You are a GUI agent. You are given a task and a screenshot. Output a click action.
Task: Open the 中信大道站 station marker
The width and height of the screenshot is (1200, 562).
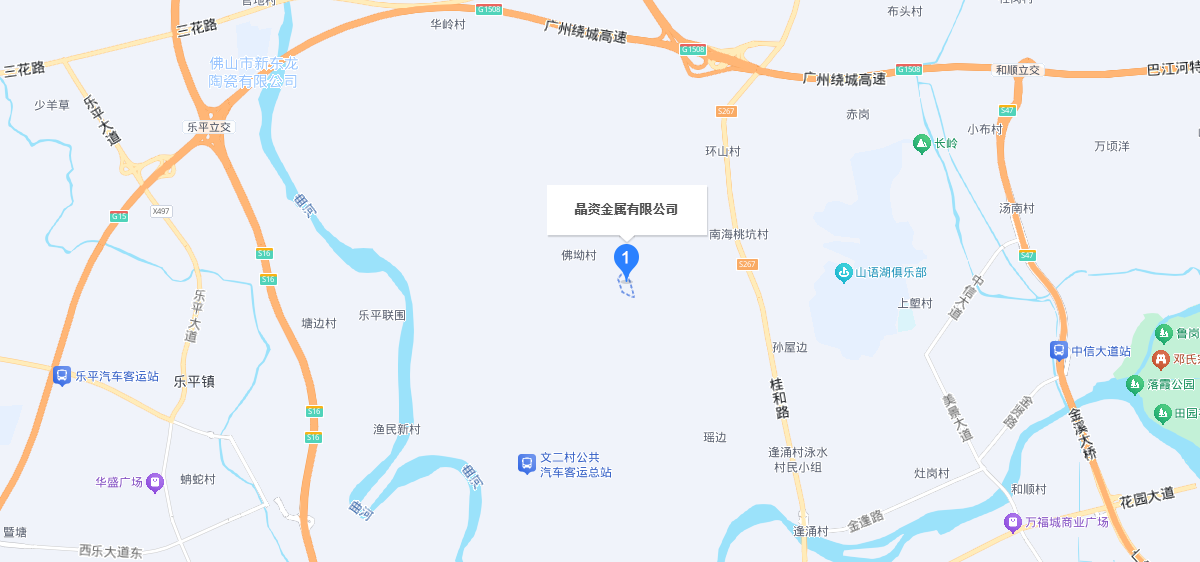pos(1058,351)
